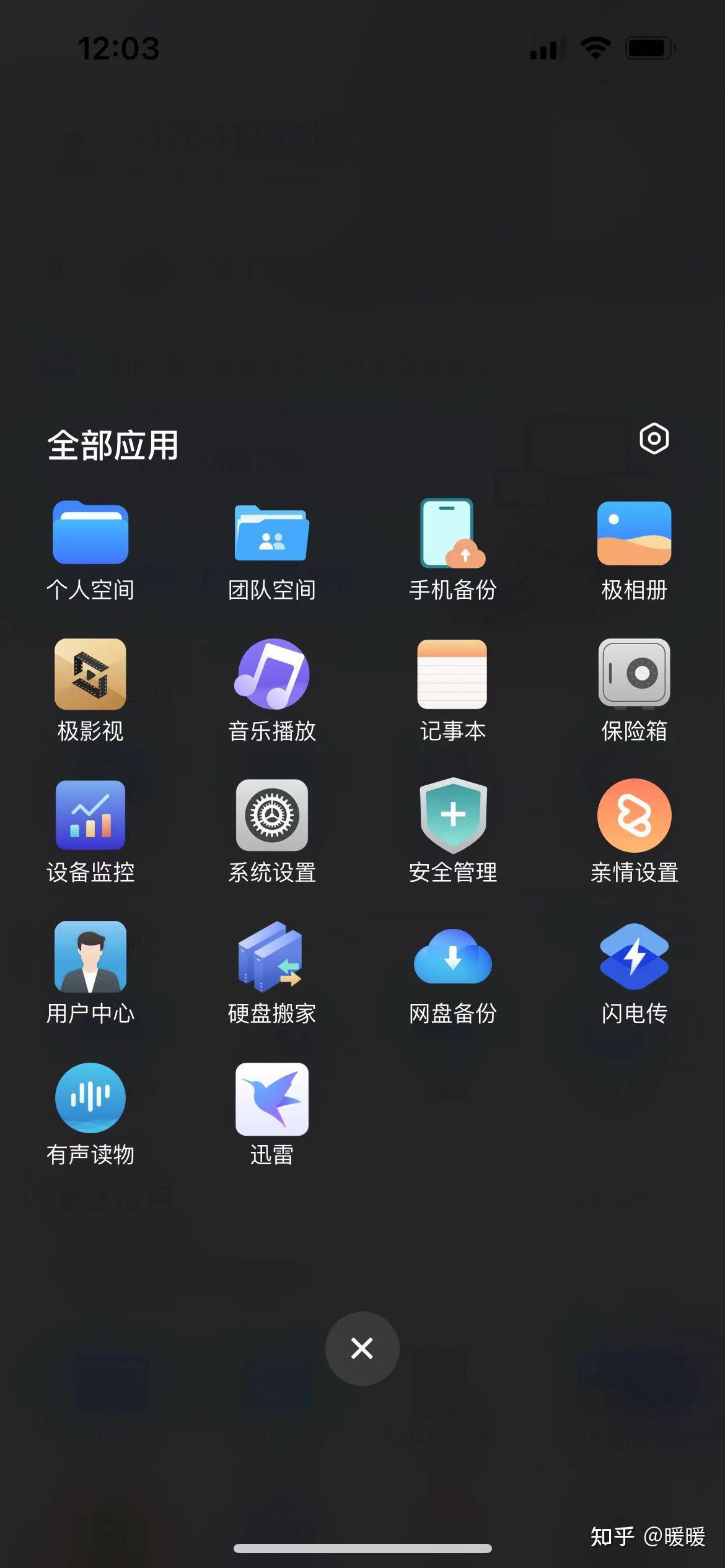Open the 个人空间 app

[90, 534]
